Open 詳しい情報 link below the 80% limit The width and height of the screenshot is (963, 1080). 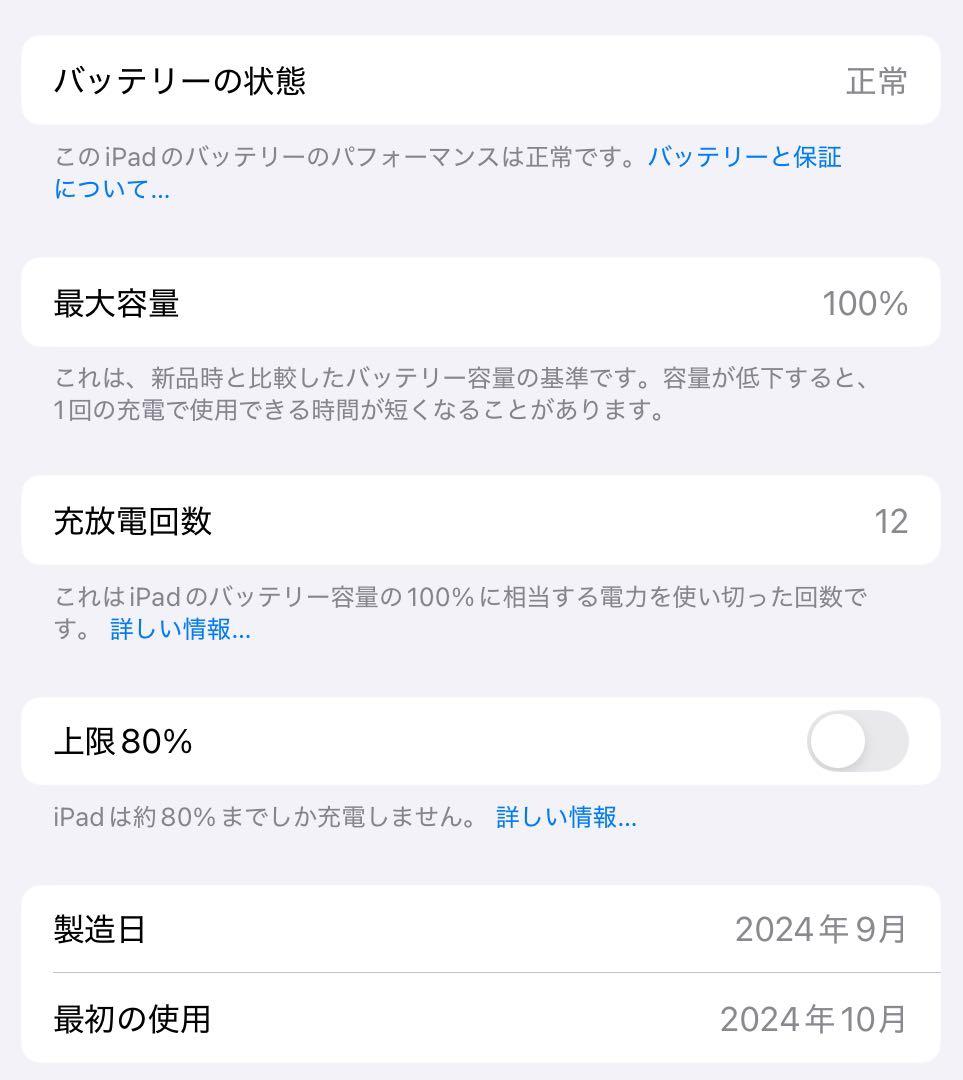coord(563,818)
